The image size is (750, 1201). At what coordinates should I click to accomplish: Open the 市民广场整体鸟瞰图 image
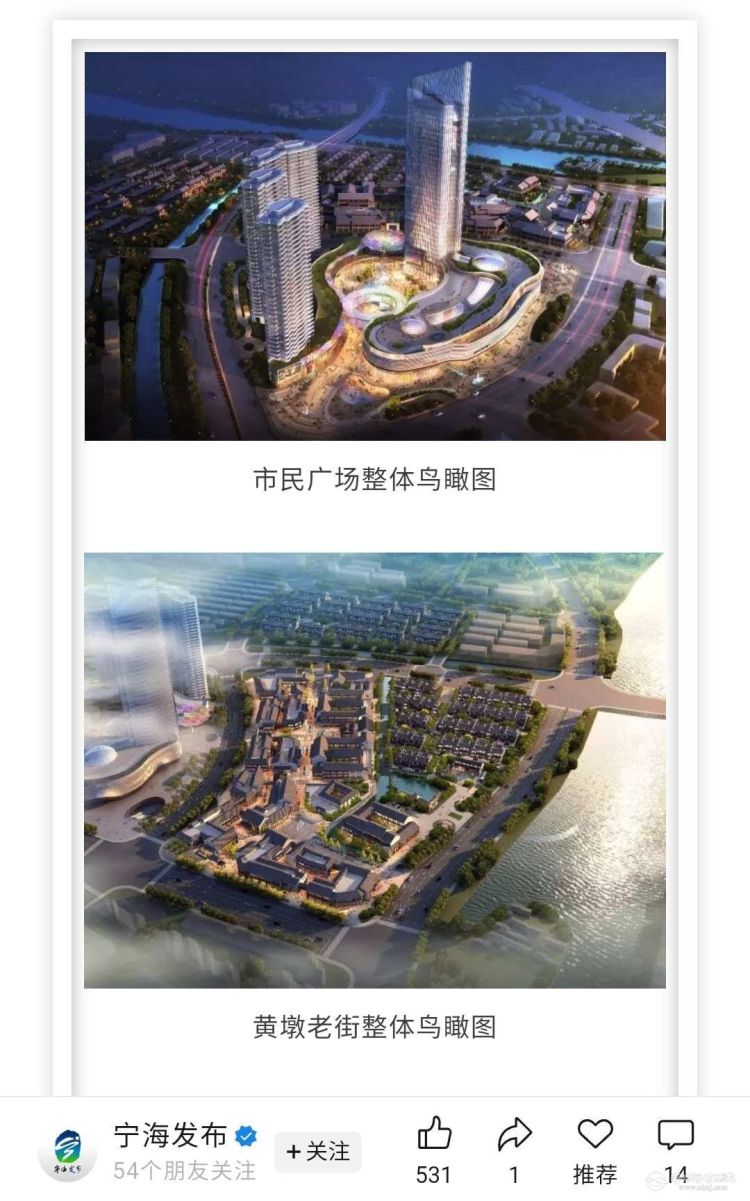(x=375, y=246)
